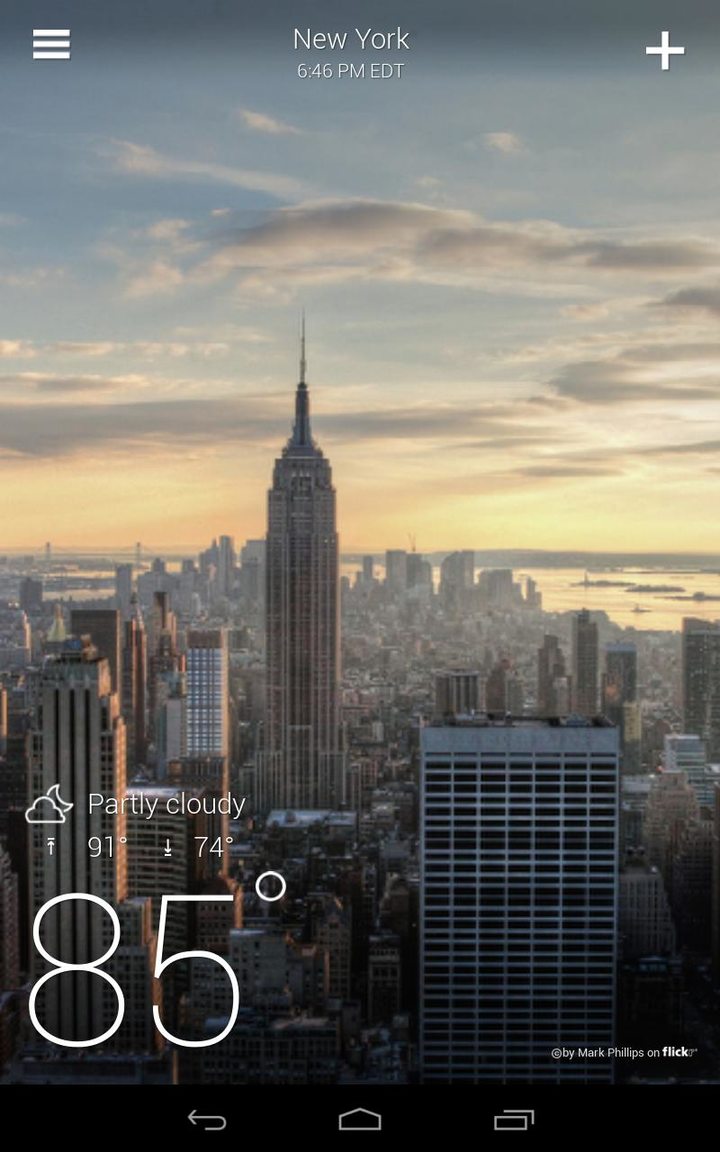Return to the home screen
Image resolution: width=720 pixels, height=1152 pixels.
pyautogui.click(x=360, y=1120)
